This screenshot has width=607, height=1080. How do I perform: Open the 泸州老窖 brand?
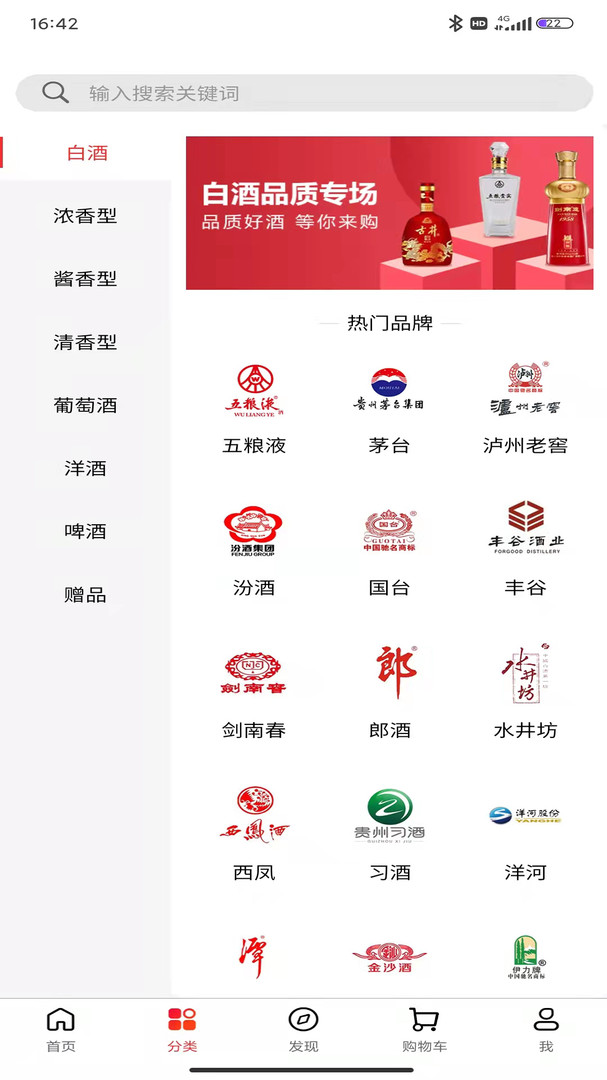525,408
